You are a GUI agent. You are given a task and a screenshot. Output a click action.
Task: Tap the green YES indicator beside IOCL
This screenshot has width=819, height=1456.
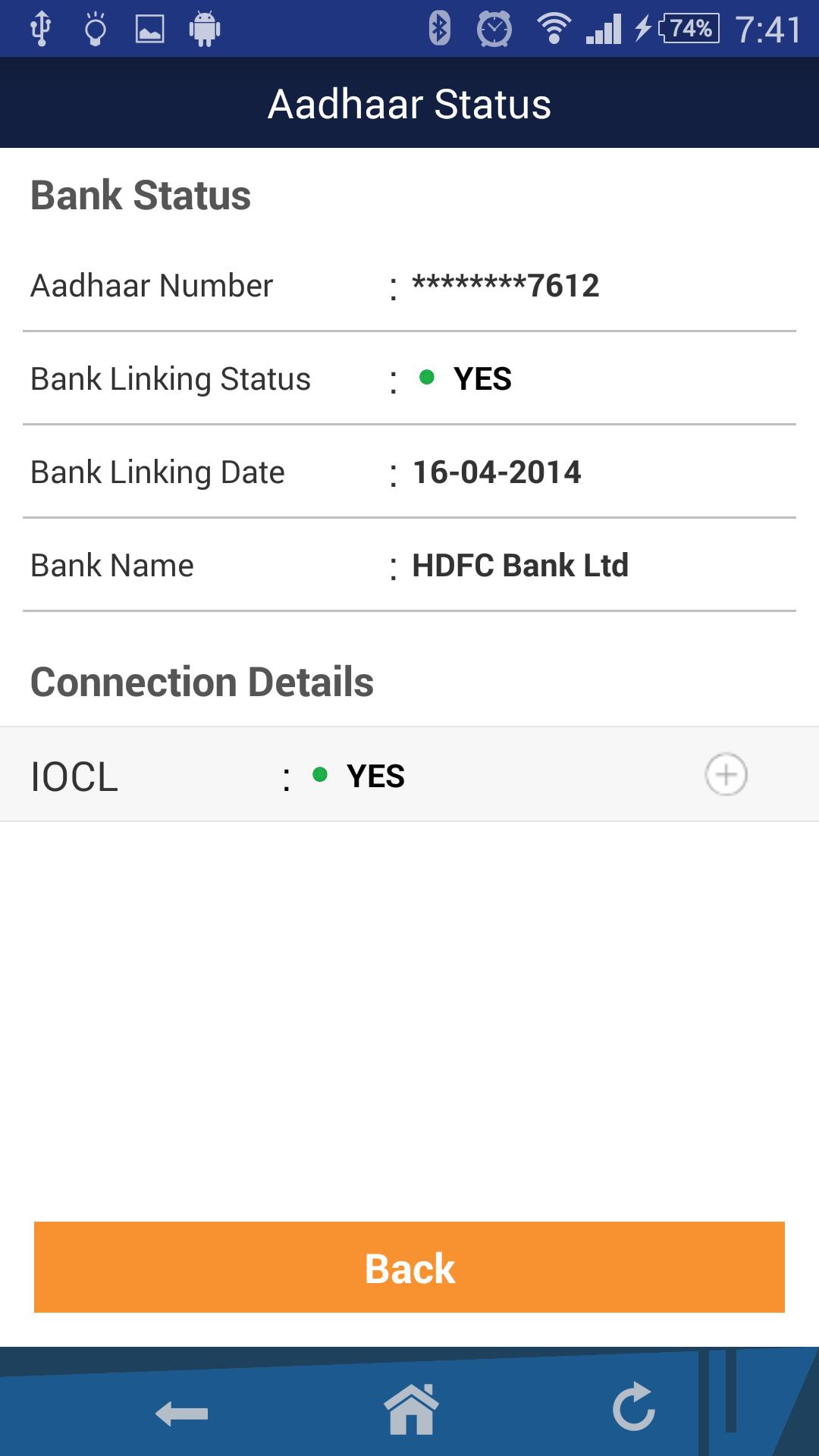(322, 775)
